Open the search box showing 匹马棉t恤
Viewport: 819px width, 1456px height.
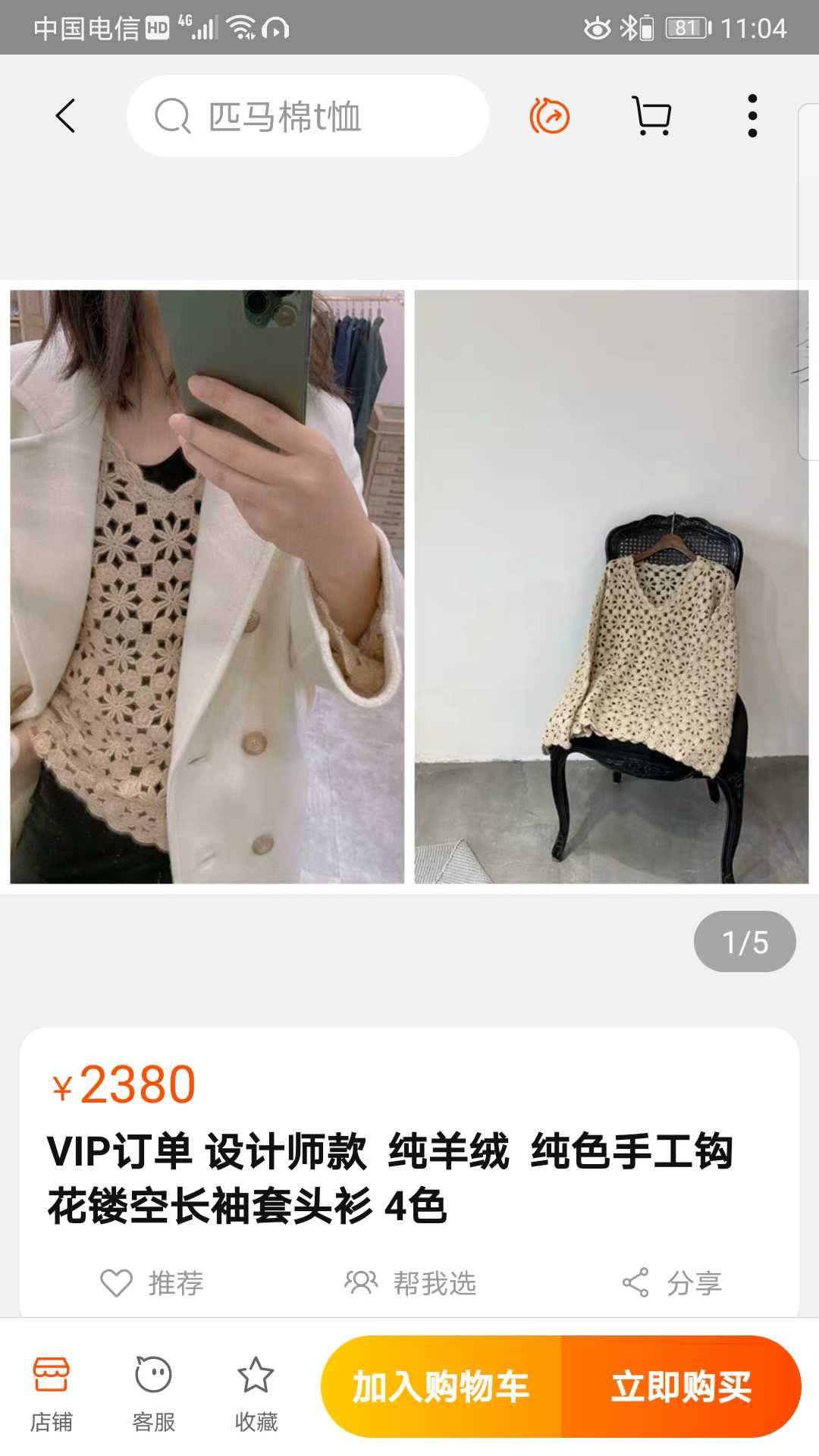307,116
